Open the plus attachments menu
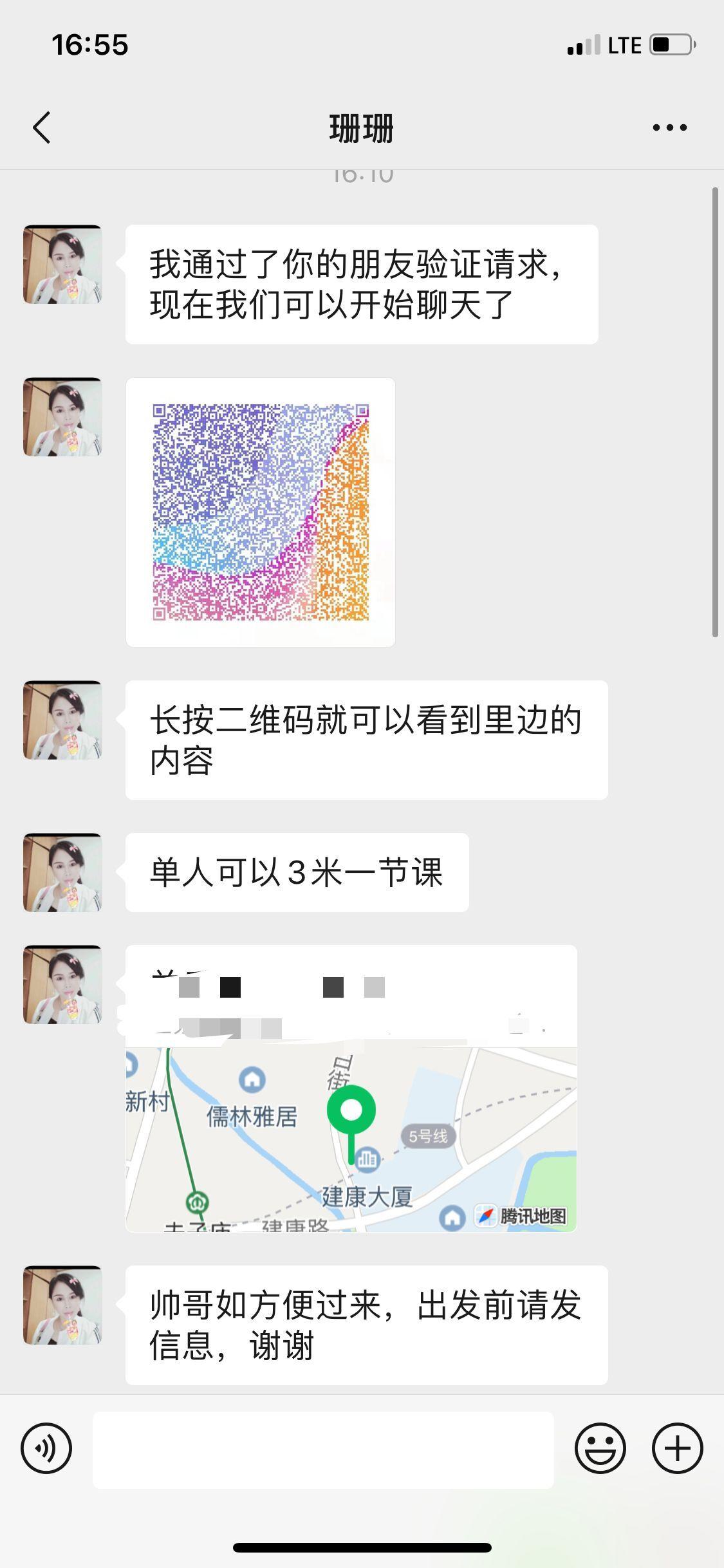The width and height of the screenshot is (724, 1568). coord(677,1449)
